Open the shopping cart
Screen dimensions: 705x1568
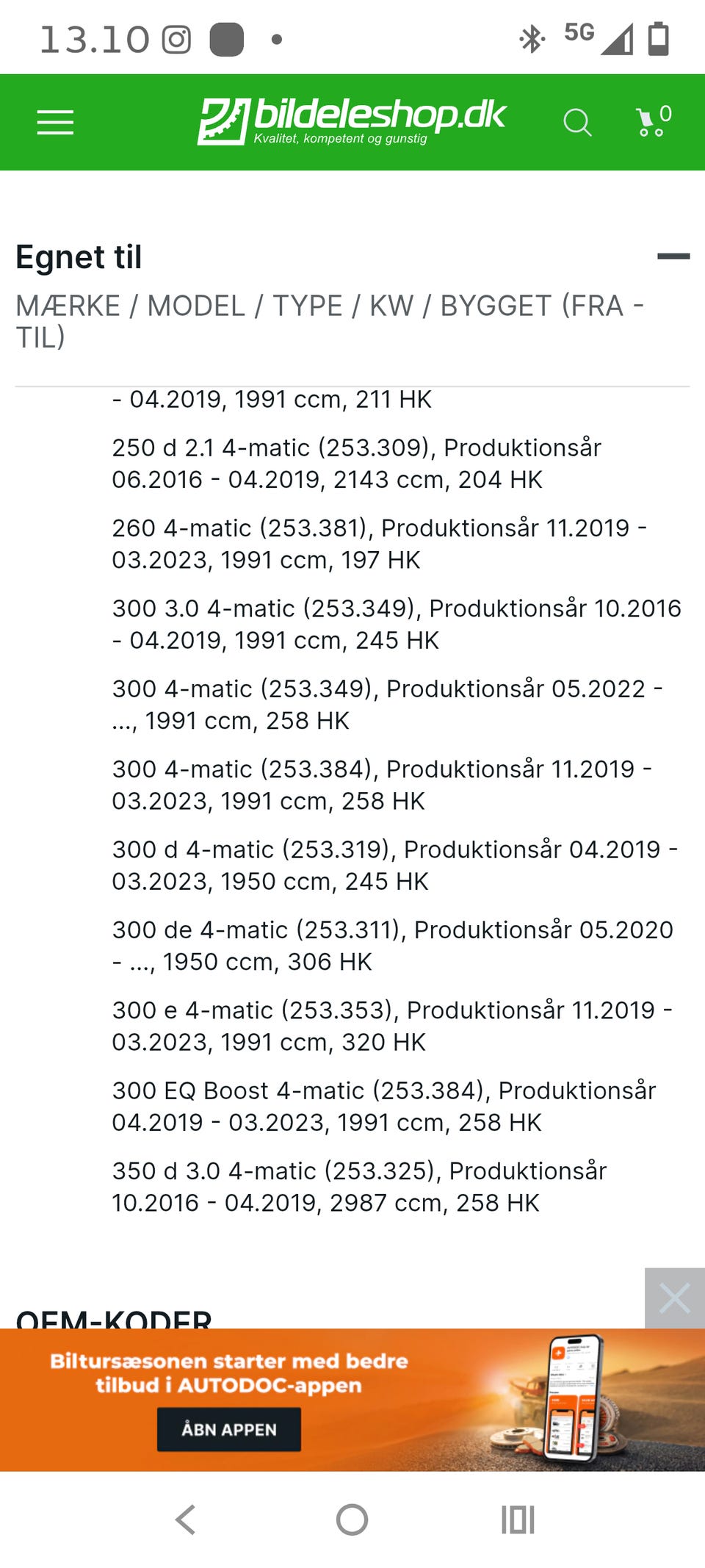653,121
